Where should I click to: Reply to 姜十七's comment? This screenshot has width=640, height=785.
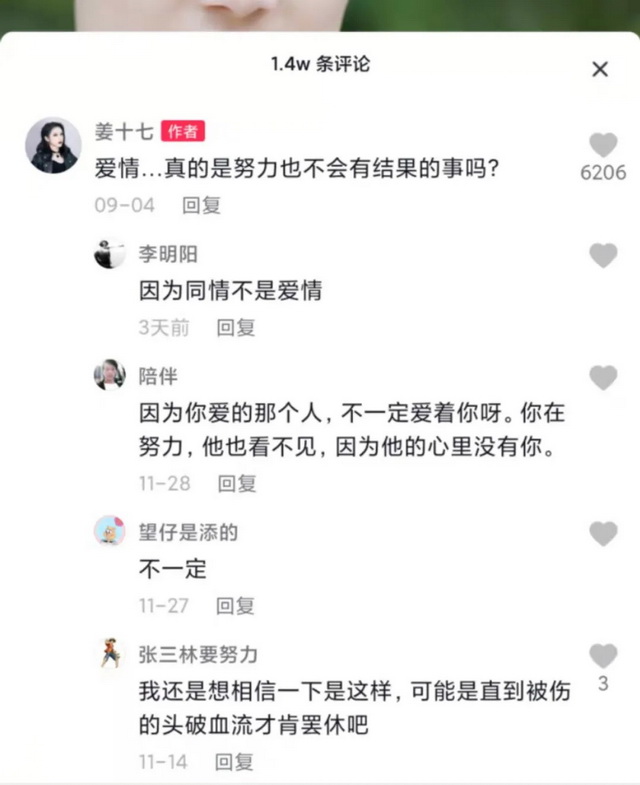click(201, 205)
